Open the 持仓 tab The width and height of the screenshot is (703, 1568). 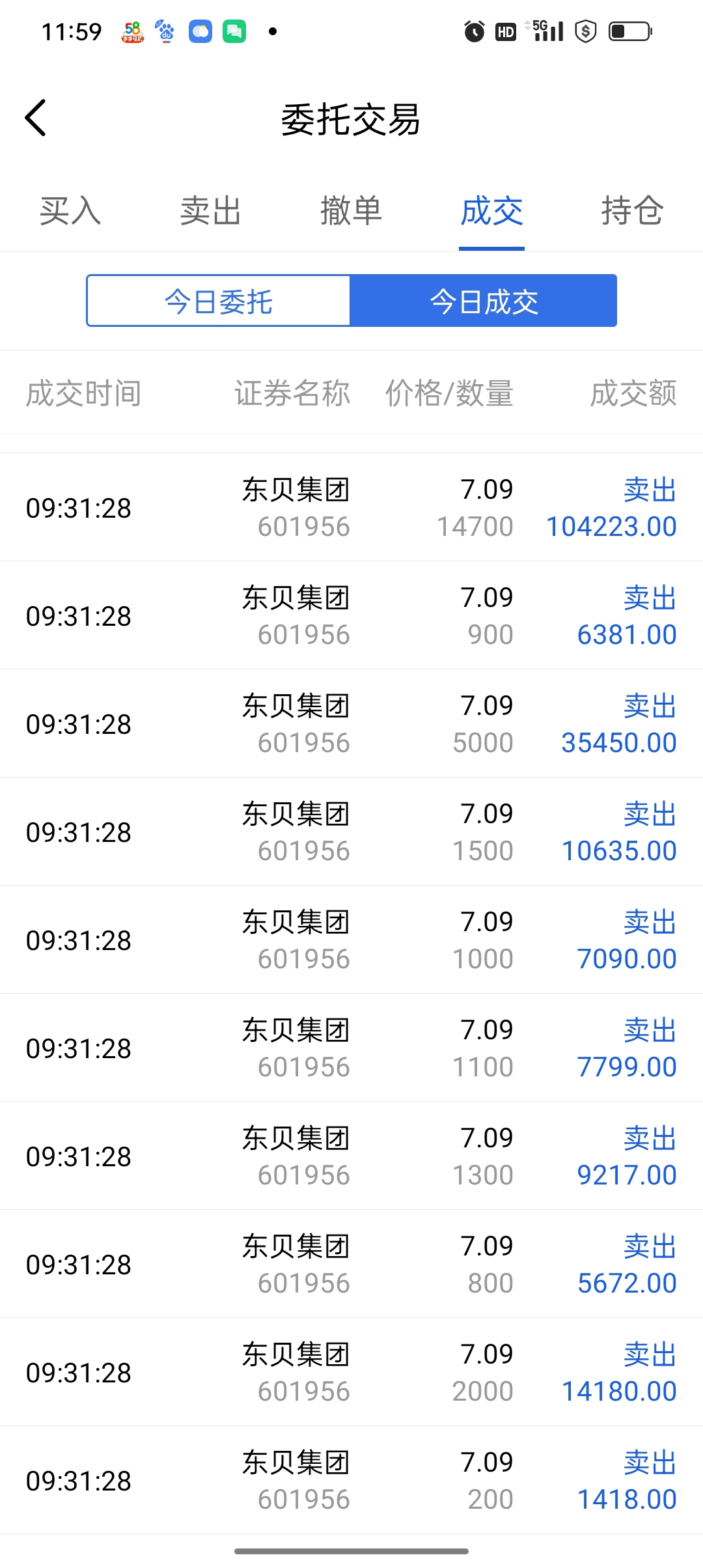[632, 211]
